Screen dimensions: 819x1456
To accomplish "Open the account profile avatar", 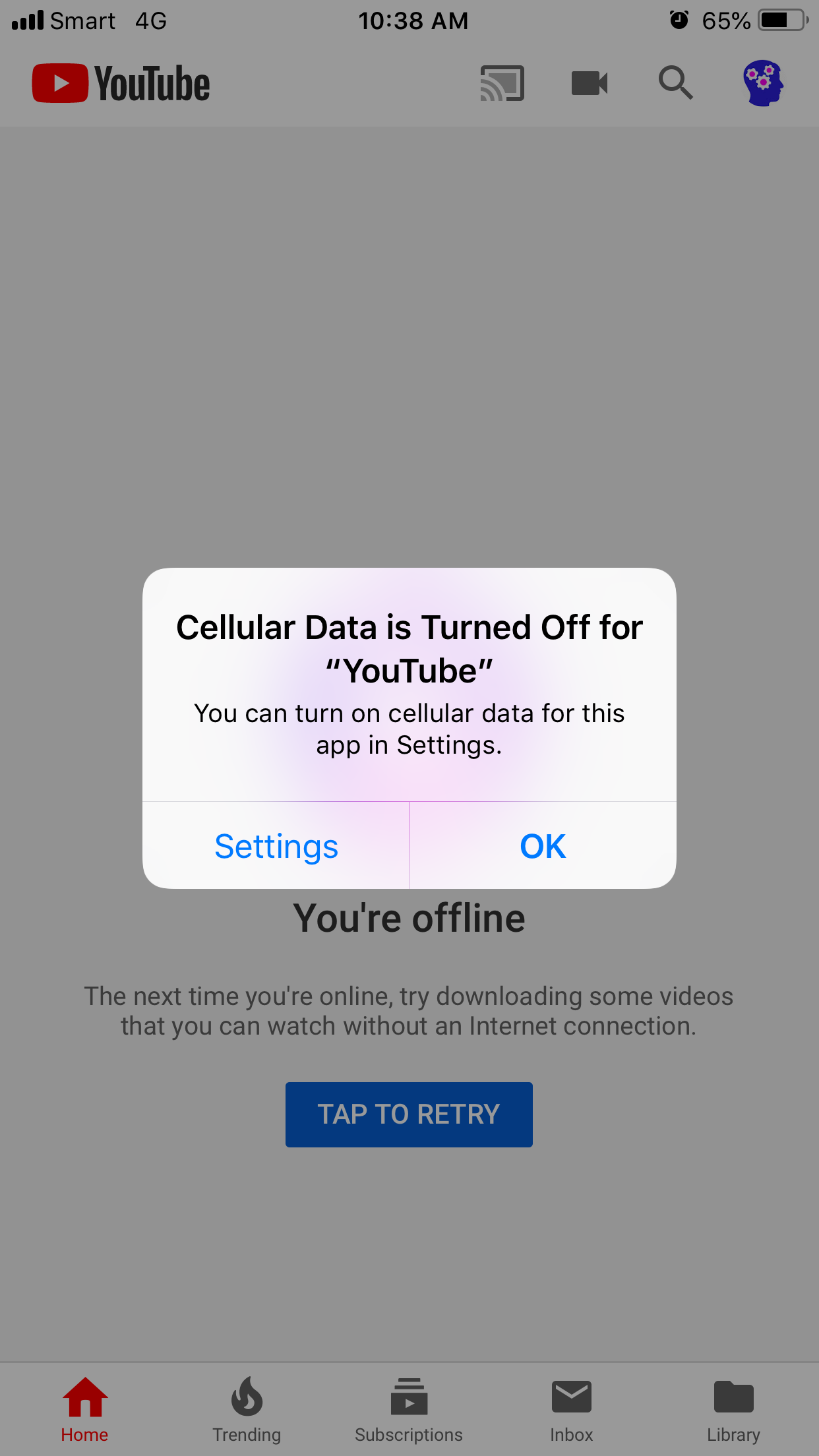I will point(763,83).
